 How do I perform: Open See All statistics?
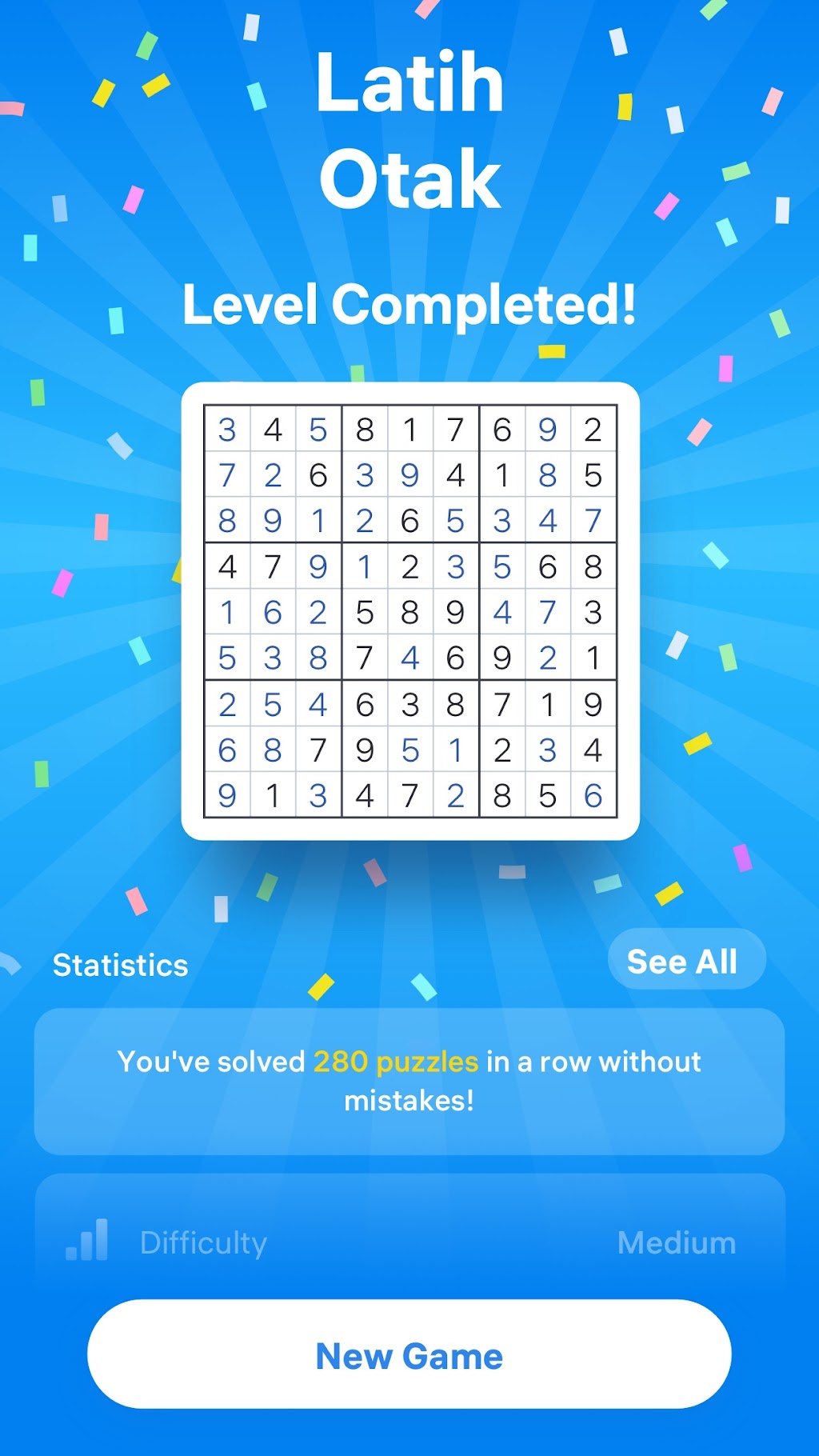tap(686, 959)
